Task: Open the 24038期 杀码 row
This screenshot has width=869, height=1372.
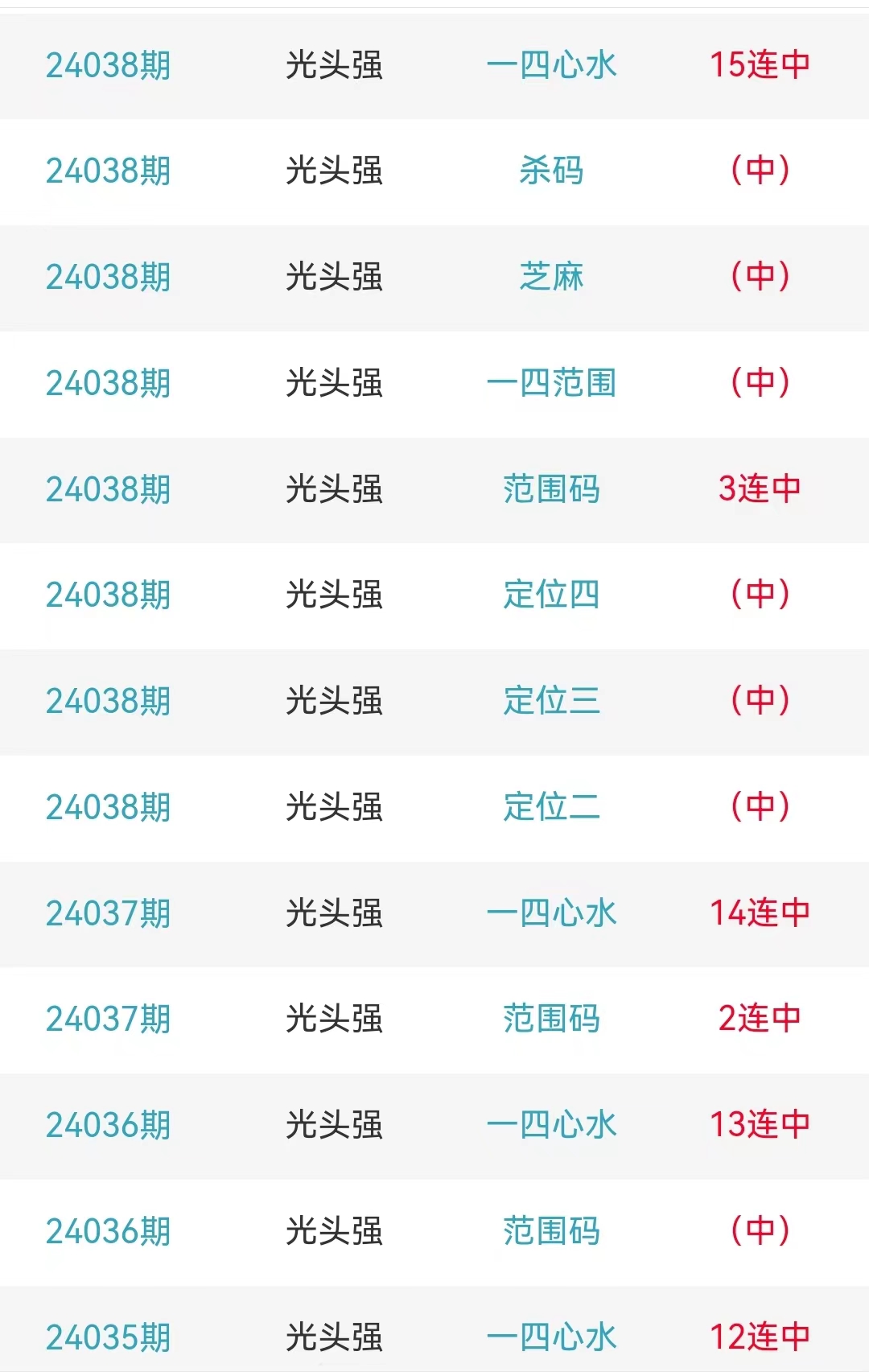Action: point(551,171)
